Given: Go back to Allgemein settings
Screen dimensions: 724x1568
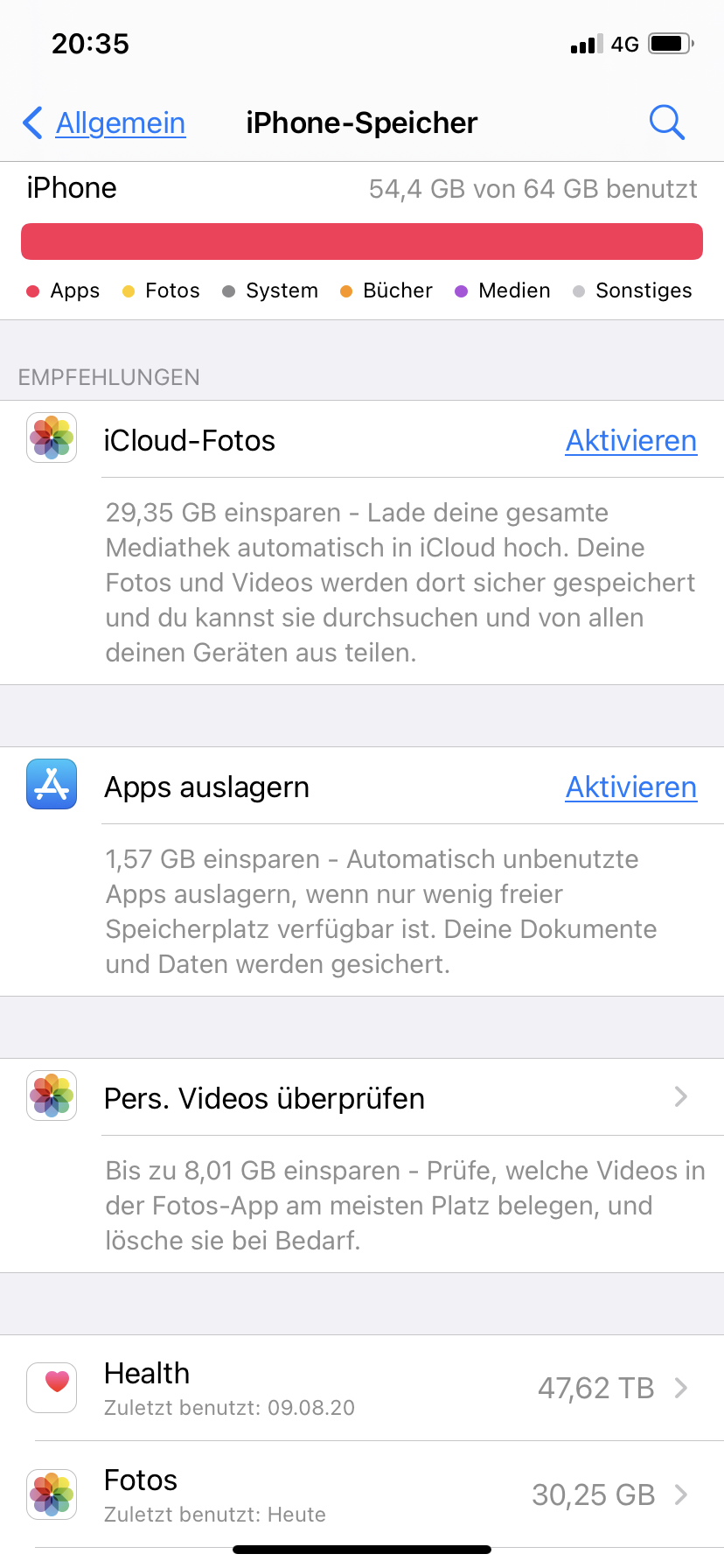Looking at the screenshot, I should [x=104, y=123].
